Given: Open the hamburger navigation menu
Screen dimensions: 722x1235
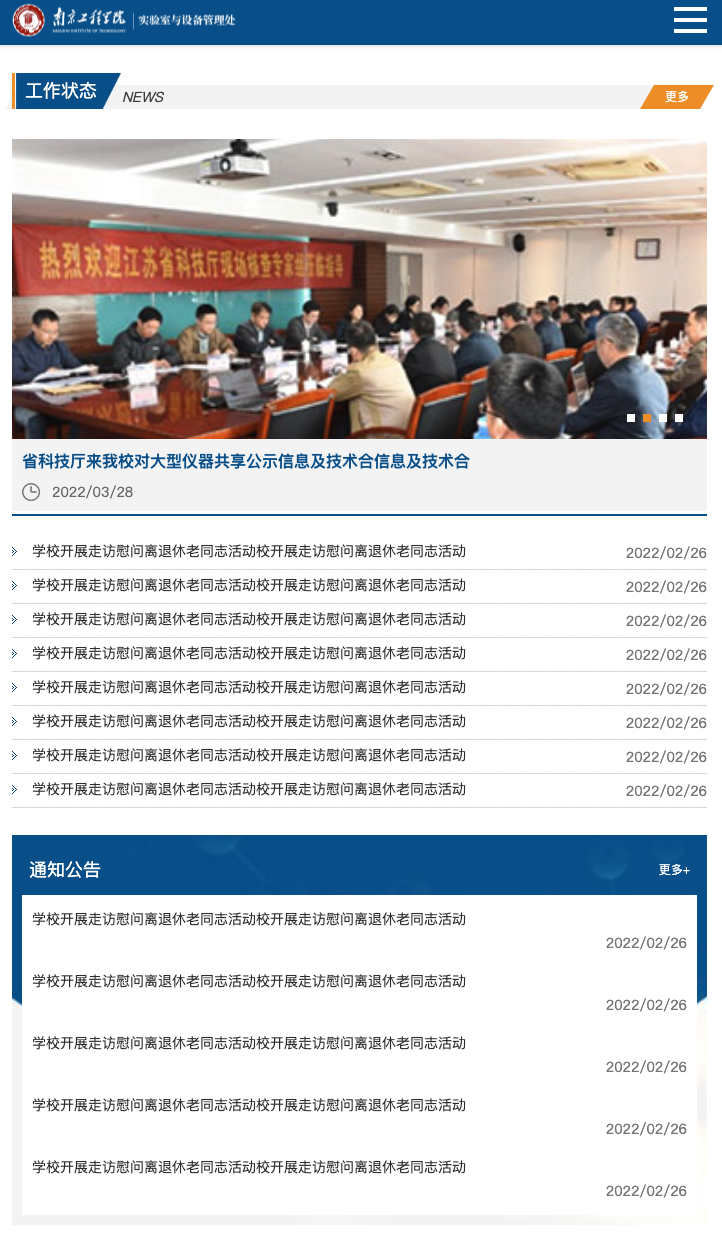Looking at the screenshot, I should coord(690,20).
